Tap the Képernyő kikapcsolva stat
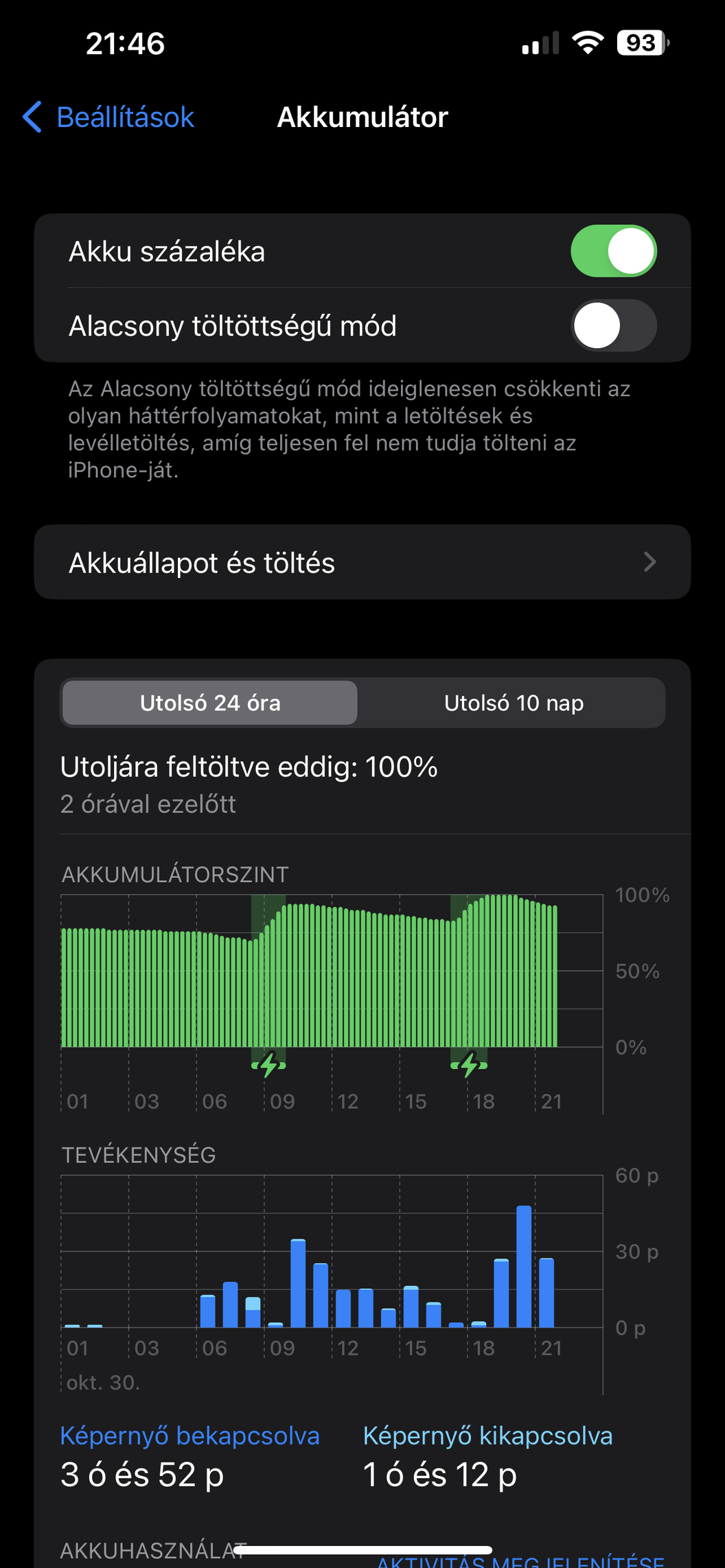The width and height of the screenshot is (725, 1568). [487, 1457]
